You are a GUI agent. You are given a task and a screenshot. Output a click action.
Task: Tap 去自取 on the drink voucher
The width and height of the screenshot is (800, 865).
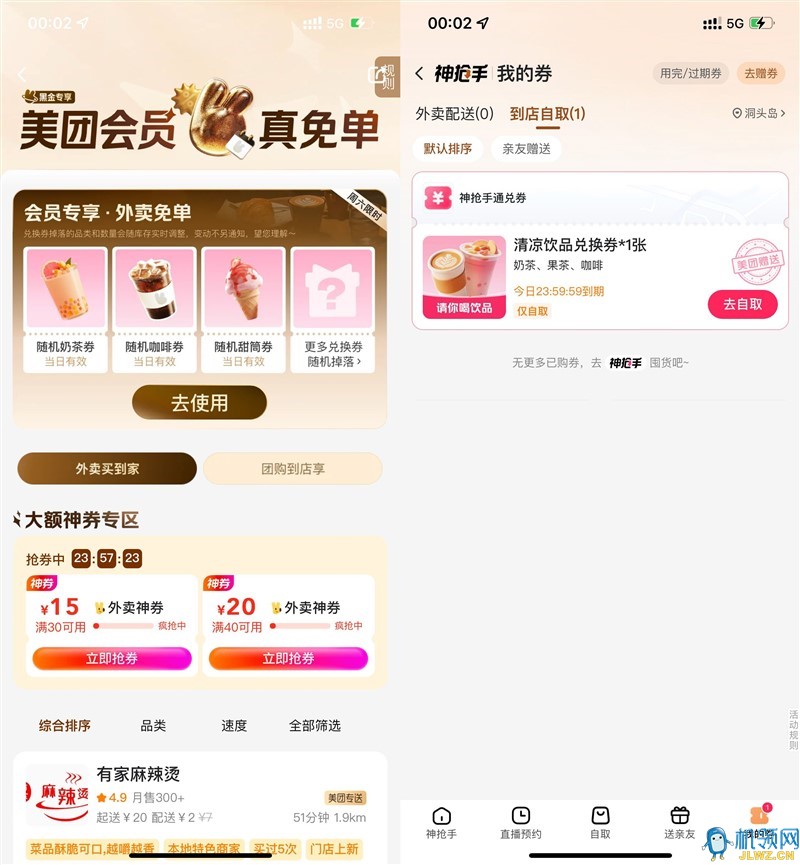pos(742,304)
